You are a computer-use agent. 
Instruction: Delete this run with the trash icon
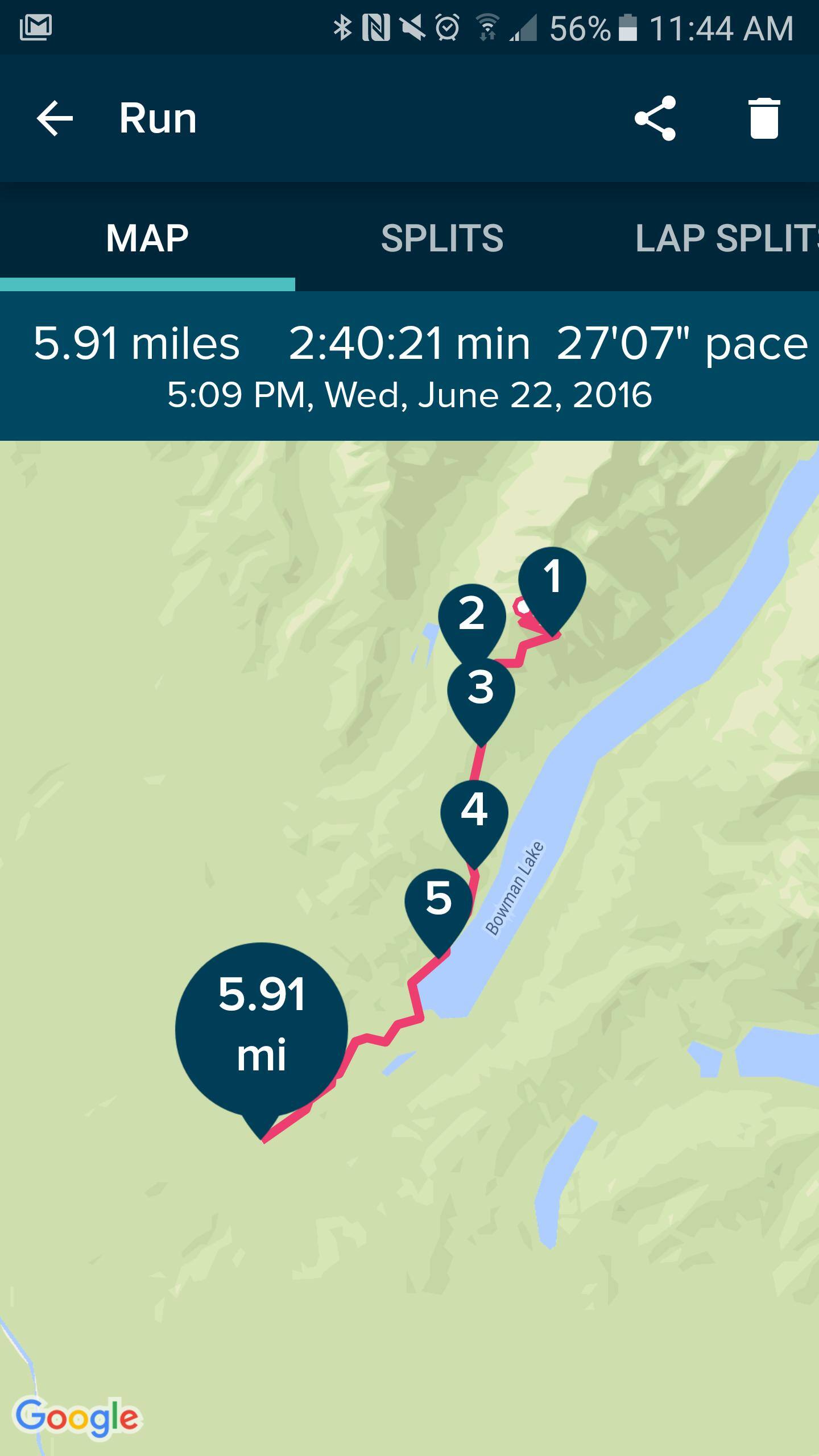pos(764,118)
